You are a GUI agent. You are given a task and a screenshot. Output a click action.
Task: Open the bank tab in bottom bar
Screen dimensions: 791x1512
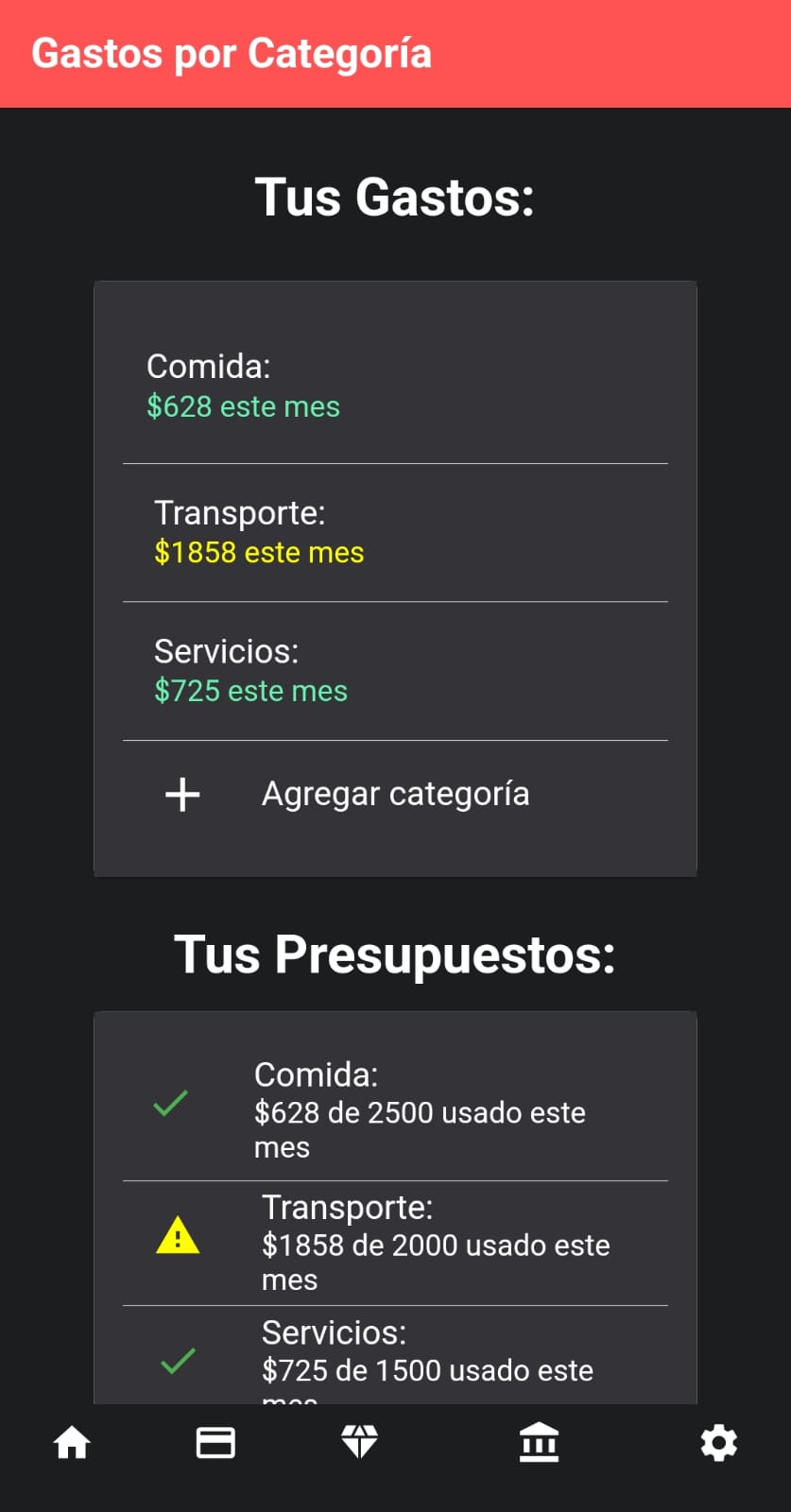[539, 1443]
